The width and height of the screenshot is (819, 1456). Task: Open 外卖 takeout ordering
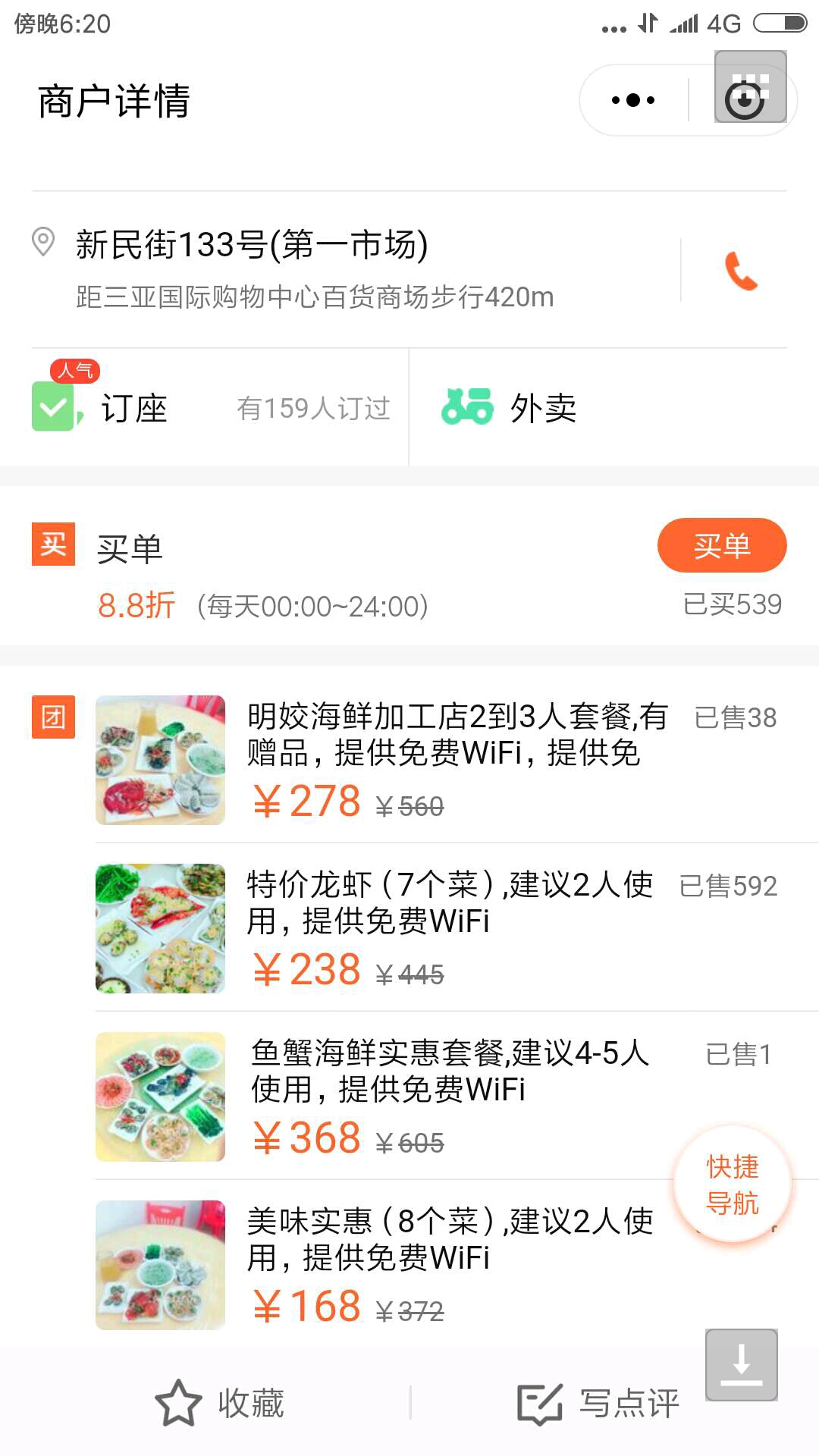click(x=542, y=409)
